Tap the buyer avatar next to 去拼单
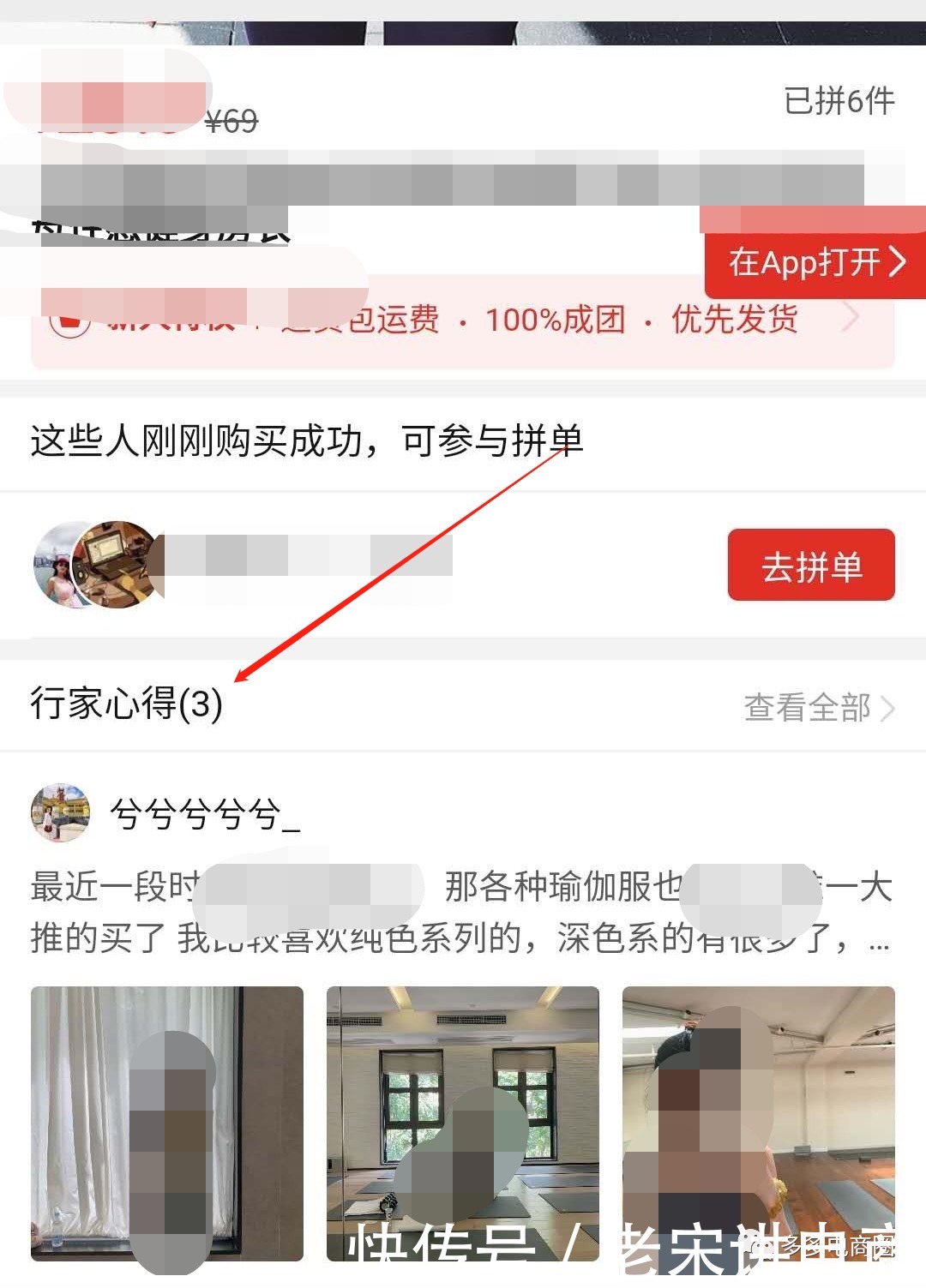This screenshot has height=1288, width=926. (x=83, y=566)
